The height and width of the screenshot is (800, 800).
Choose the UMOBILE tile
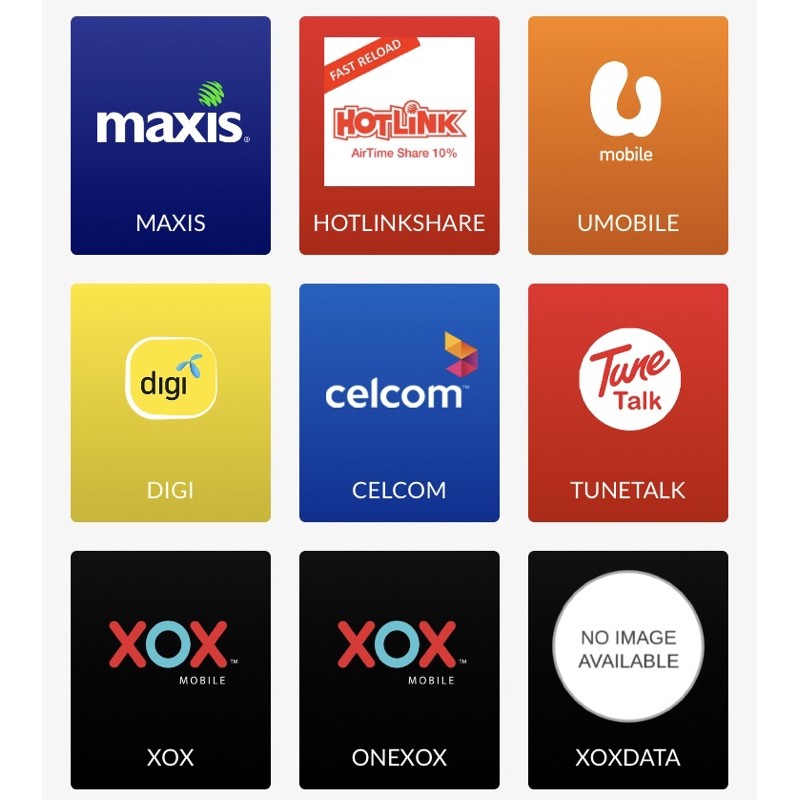coord(628,136)
